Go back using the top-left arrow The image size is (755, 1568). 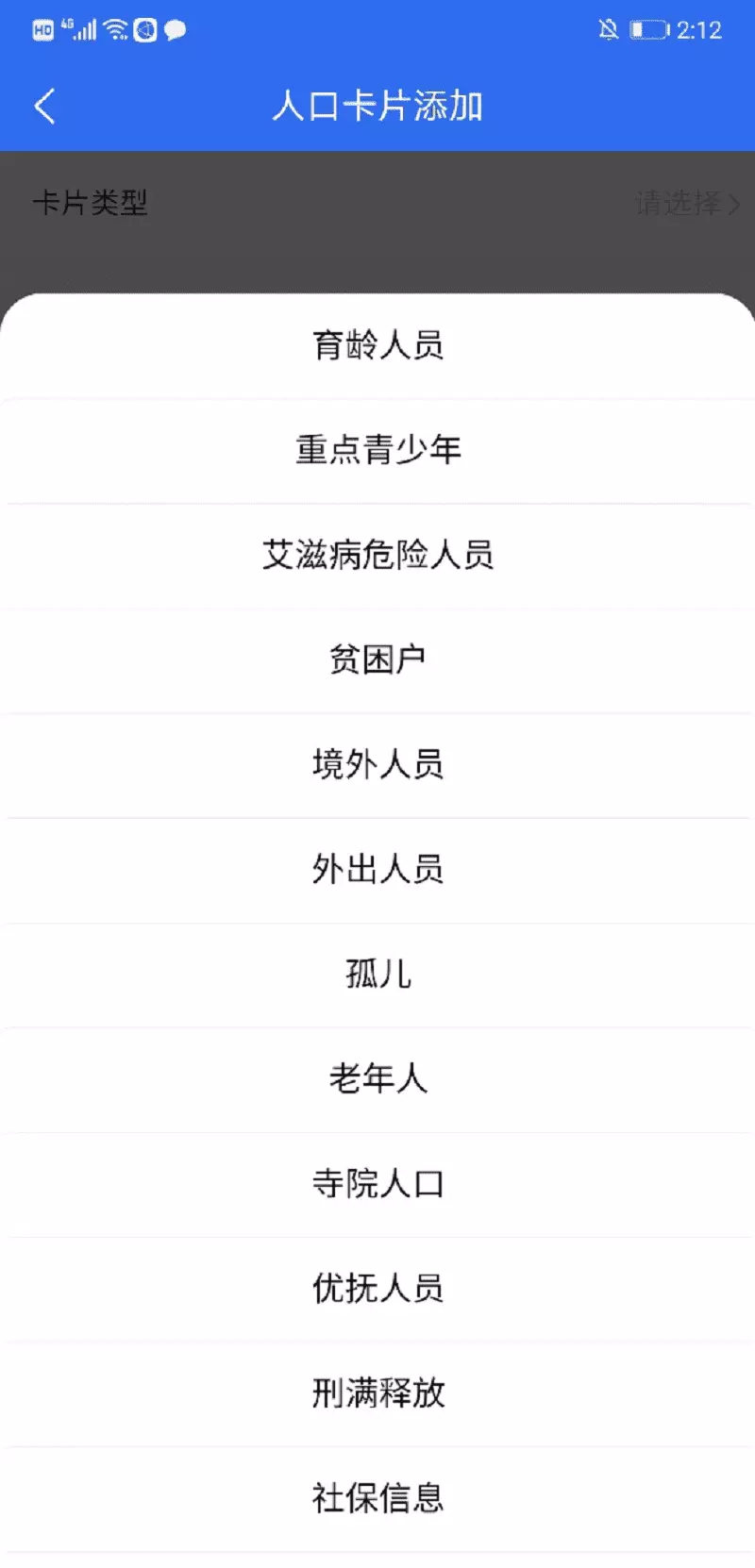pyautogui.click(x=44, y=106)
